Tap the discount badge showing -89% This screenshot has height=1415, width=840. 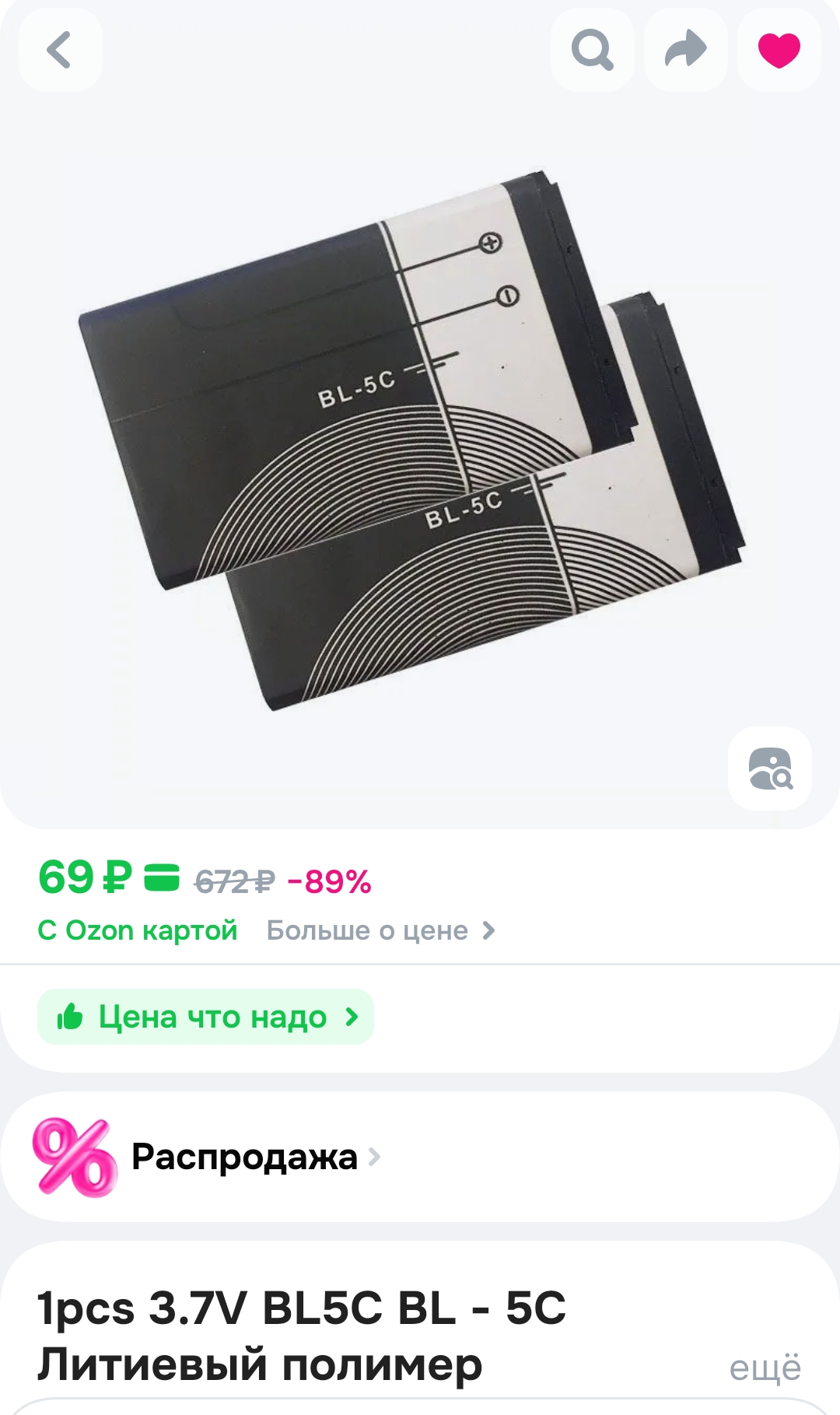pyautogui.click(x=330, y=880)
